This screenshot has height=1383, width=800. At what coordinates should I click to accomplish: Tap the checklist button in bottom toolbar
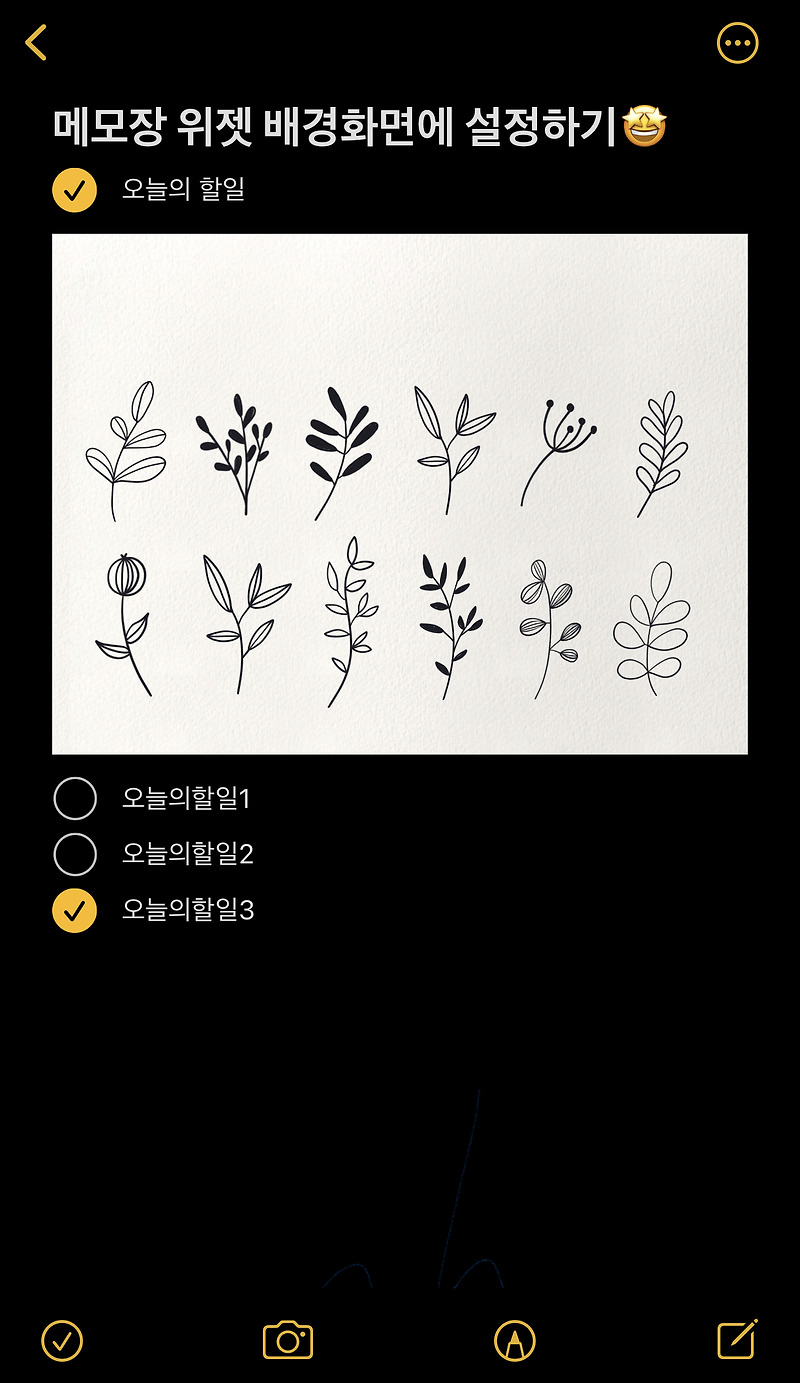tap(62, 1340)
